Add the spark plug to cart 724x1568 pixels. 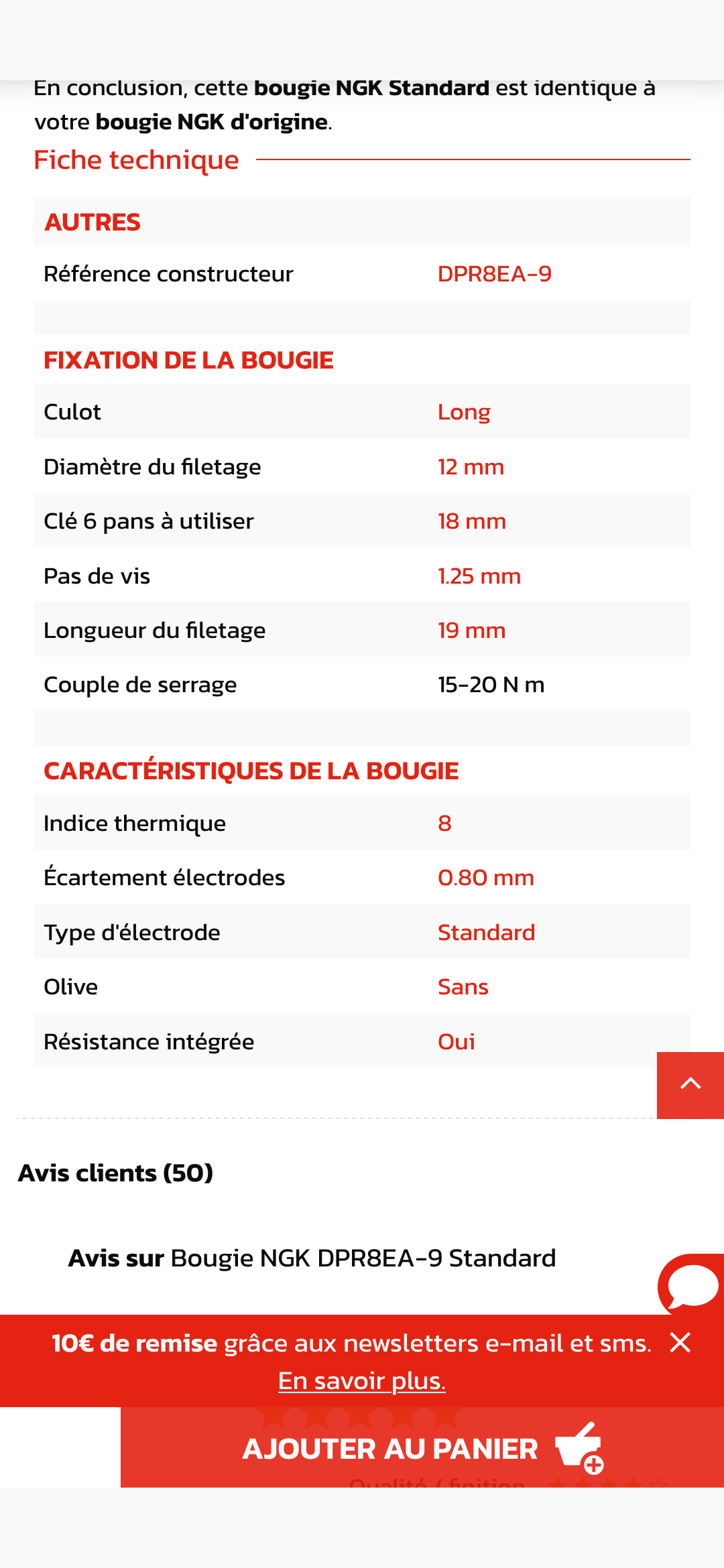(x=422, y=1449)
